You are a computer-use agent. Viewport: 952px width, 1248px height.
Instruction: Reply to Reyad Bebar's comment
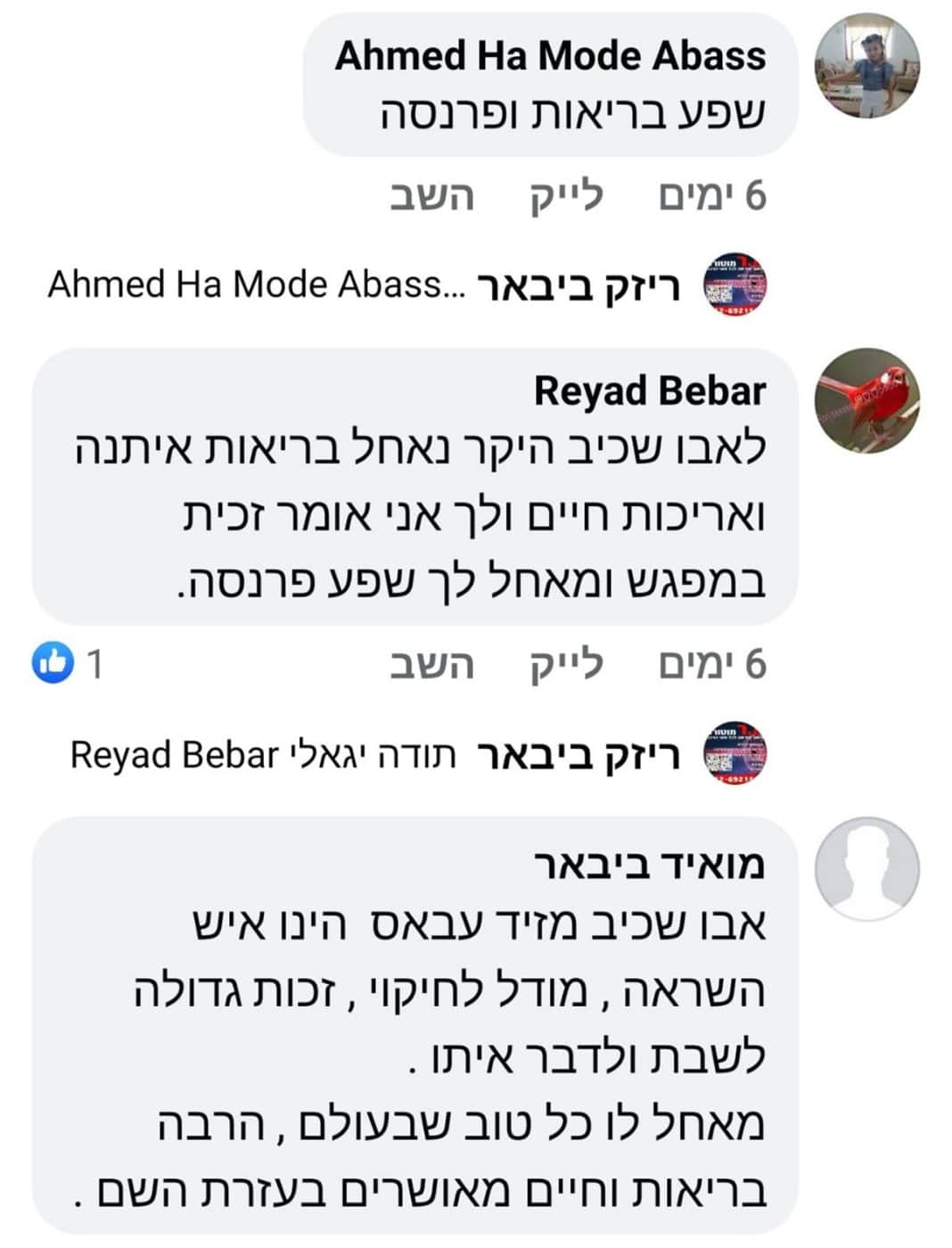pos(432,664)
